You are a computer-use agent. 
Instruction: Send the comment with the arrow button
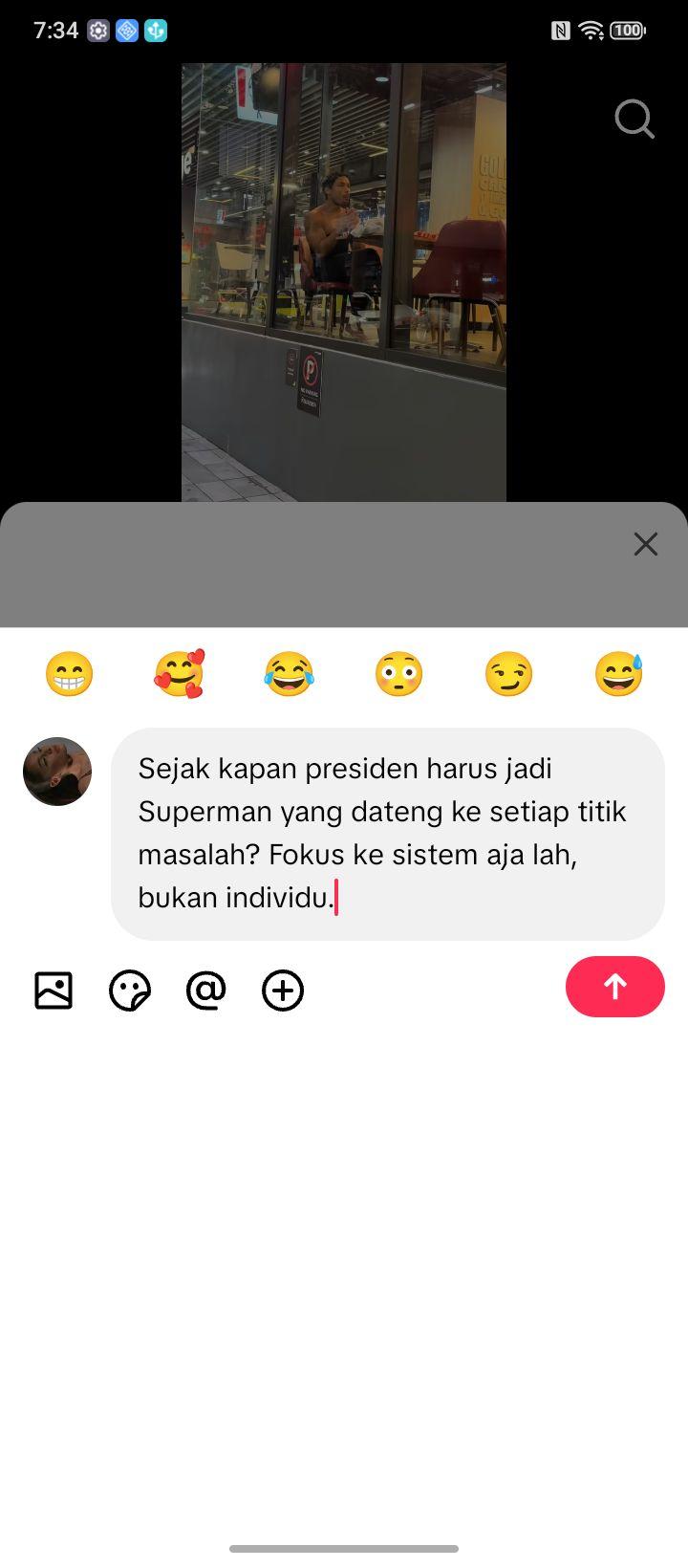pyautogui.click(x=615, y=987)
